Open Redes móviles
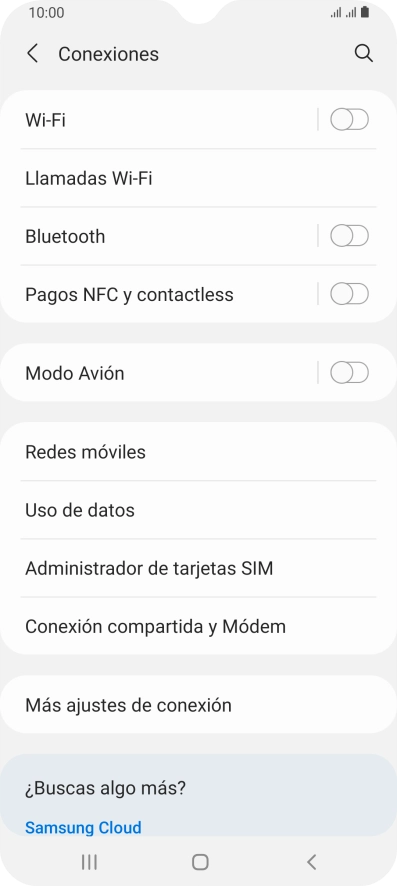Viewport: 397px width, 886px height. (x=198, y=452)
